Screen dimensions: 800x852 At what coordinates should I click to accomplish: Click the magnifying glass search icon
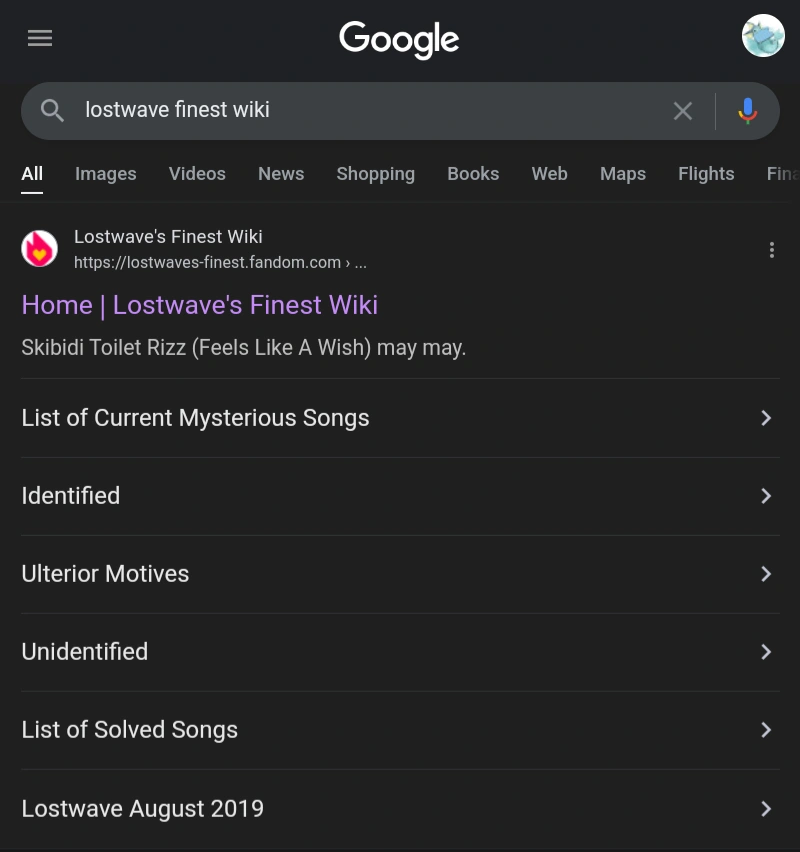pos(52,110)
